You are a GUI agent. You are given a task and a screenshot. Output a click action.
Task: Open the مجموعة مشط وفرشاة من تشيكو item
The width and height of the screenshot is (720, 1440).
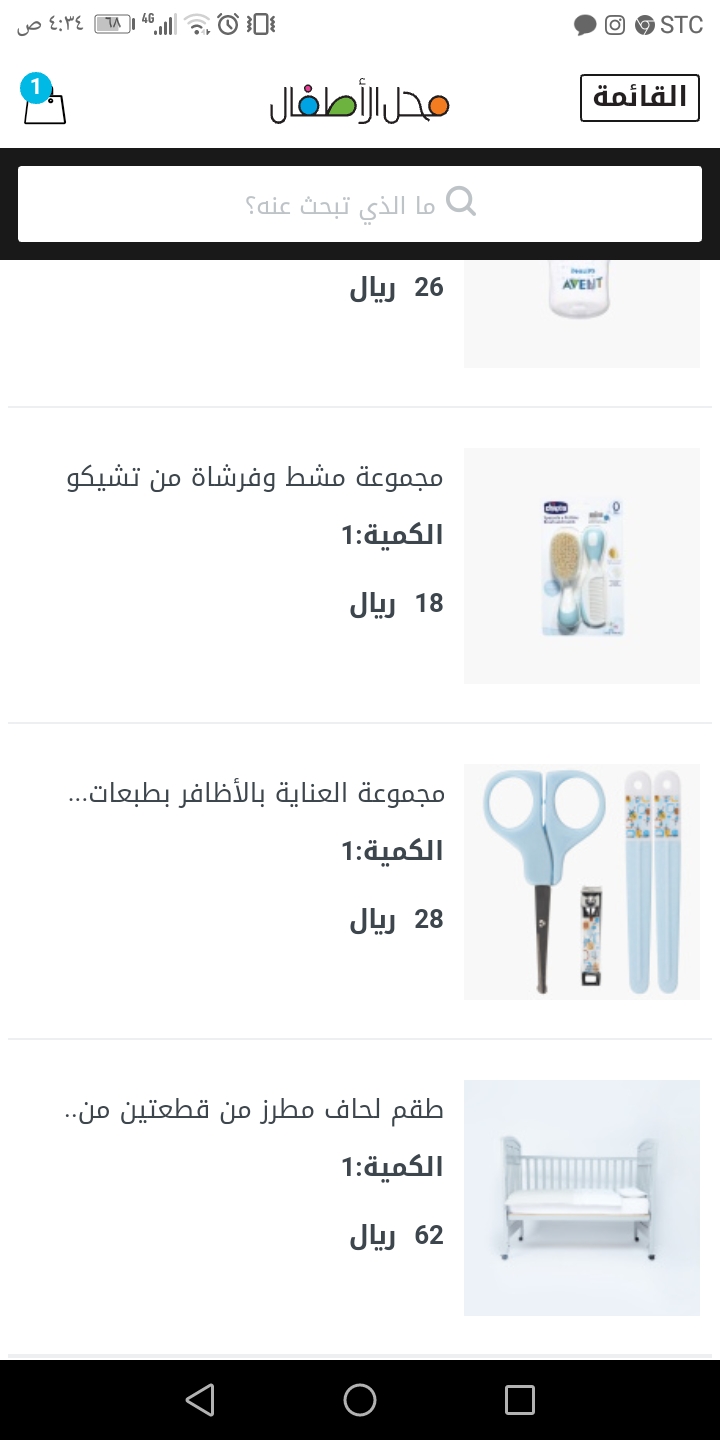click(254, 478)
